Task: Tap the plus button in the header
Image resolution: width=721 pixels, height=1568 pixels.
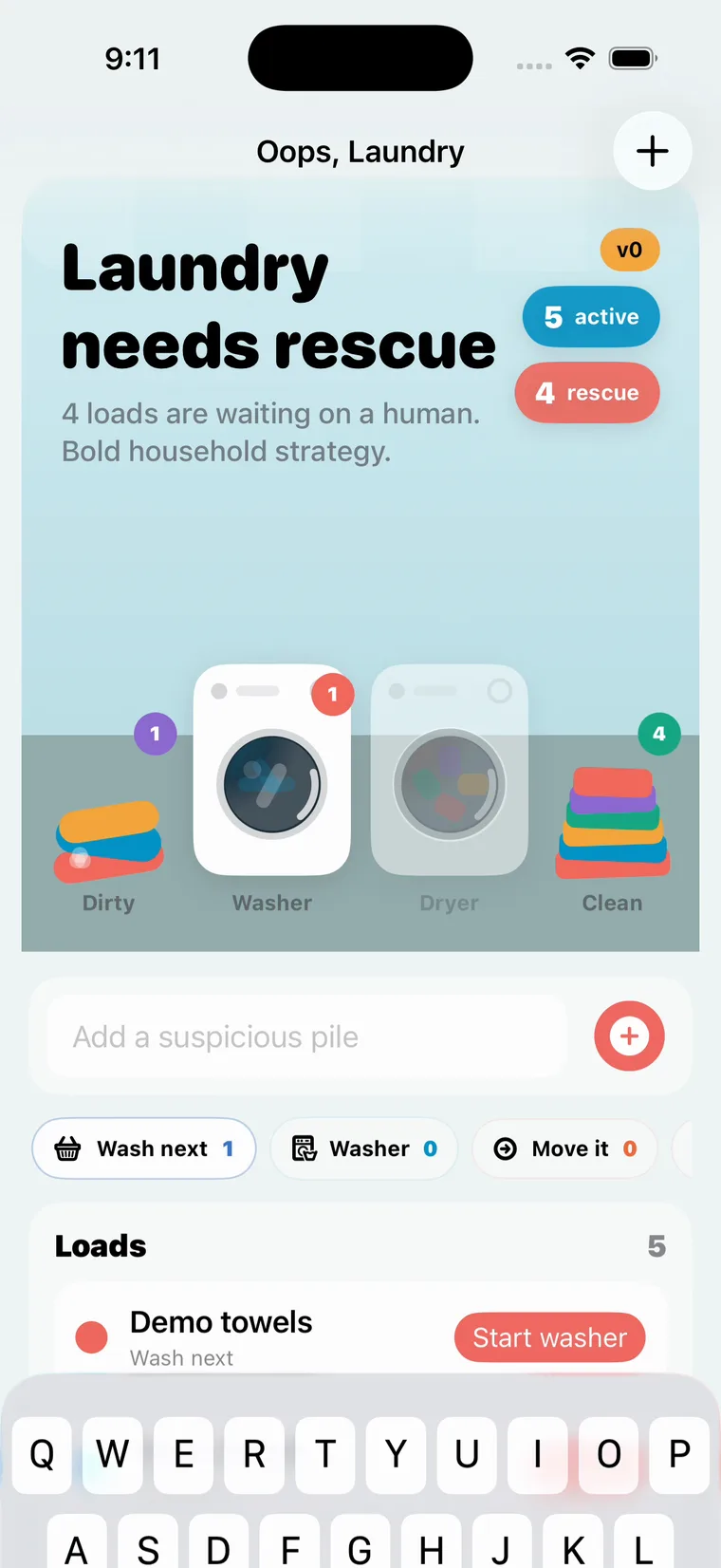Action: 653,151
